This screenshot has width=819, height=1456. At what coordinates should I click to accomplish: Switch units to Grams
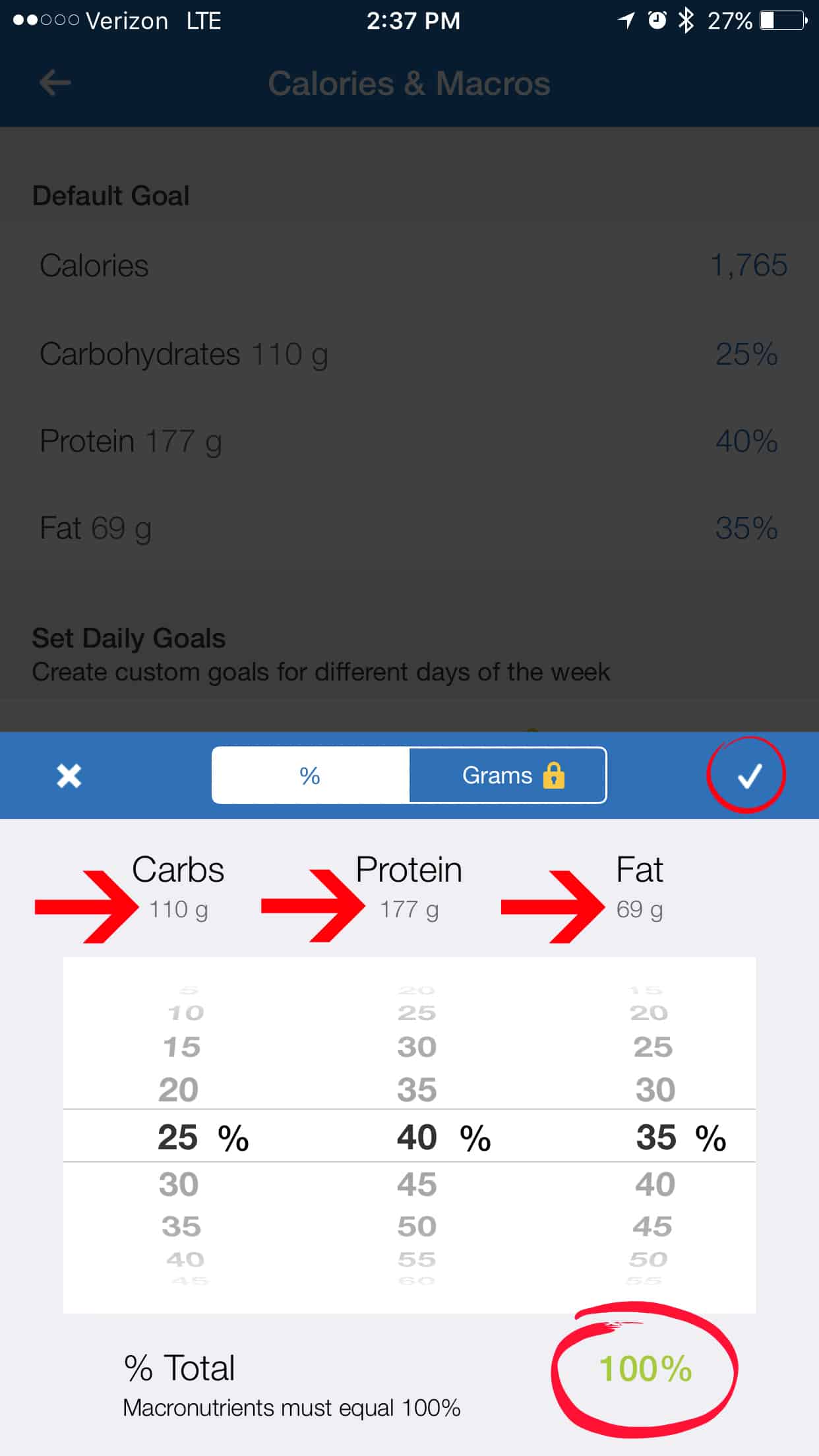coord(498,775)
